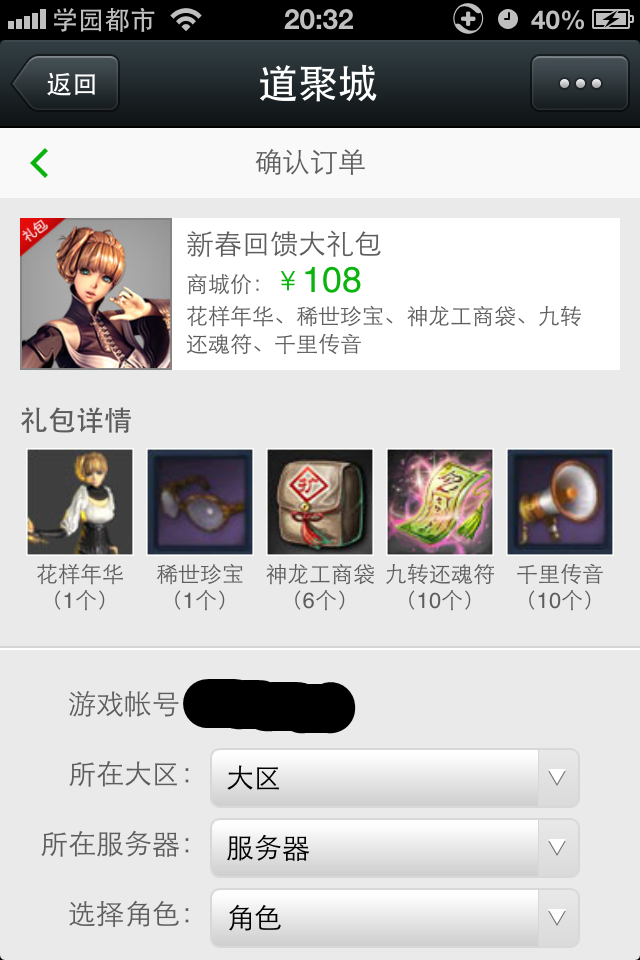The height and width of the screenshot is (960, 640).
Task: Go back using the green arrow
Action: (40, 162)
